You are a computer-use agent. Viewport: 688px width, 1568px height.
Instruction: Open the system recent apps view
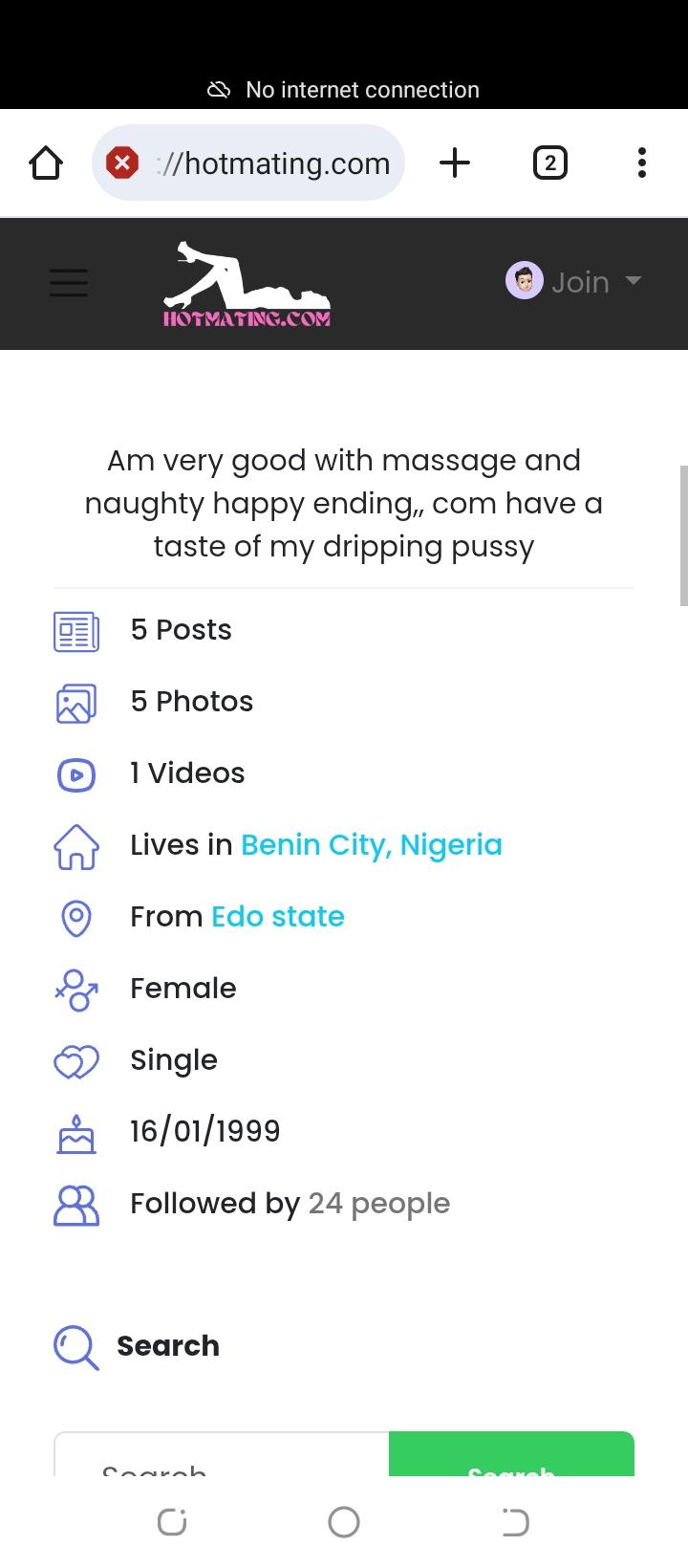click(172, 1522)
